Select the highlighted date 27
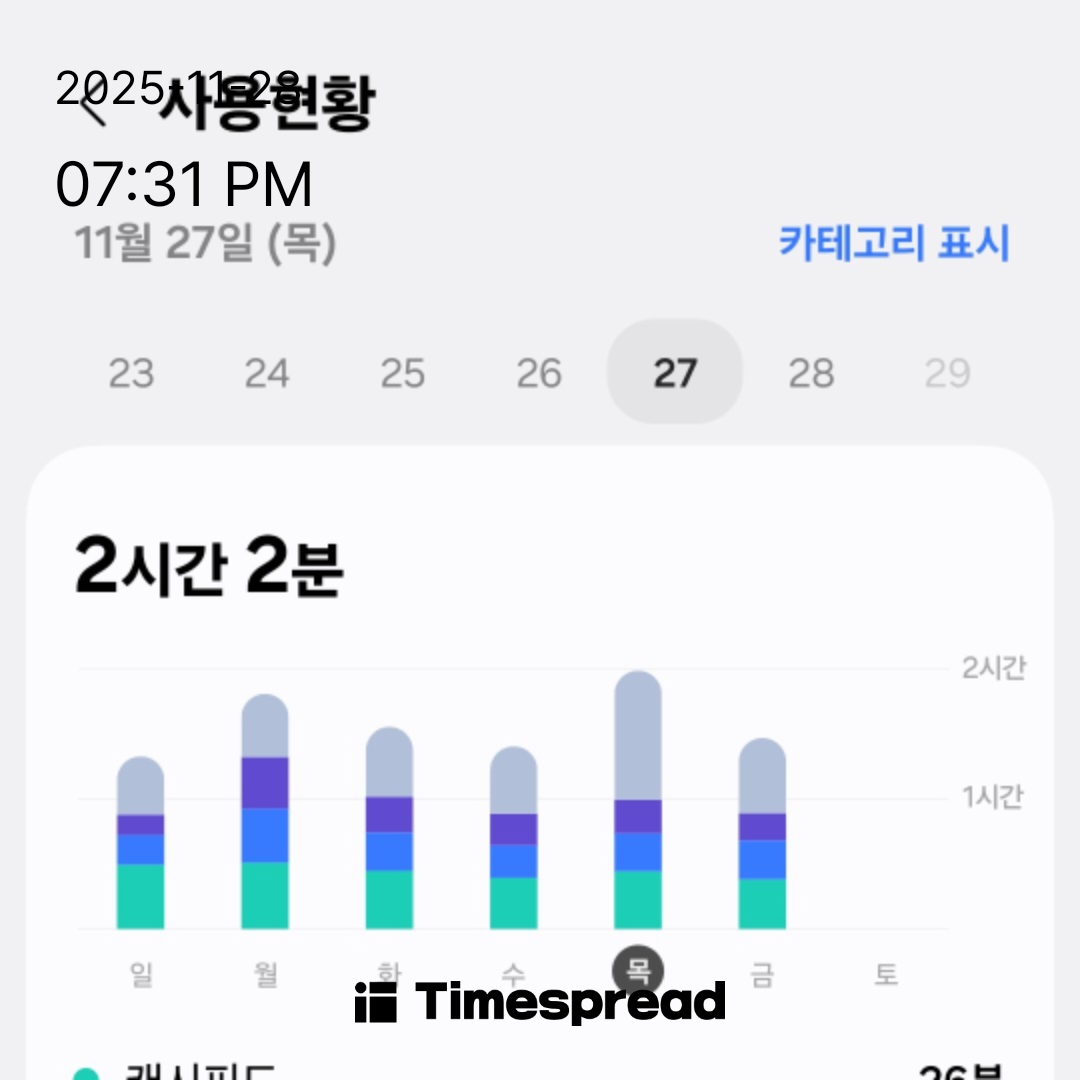Viewport: 1080px width, 1080px height. pos(675,374)
